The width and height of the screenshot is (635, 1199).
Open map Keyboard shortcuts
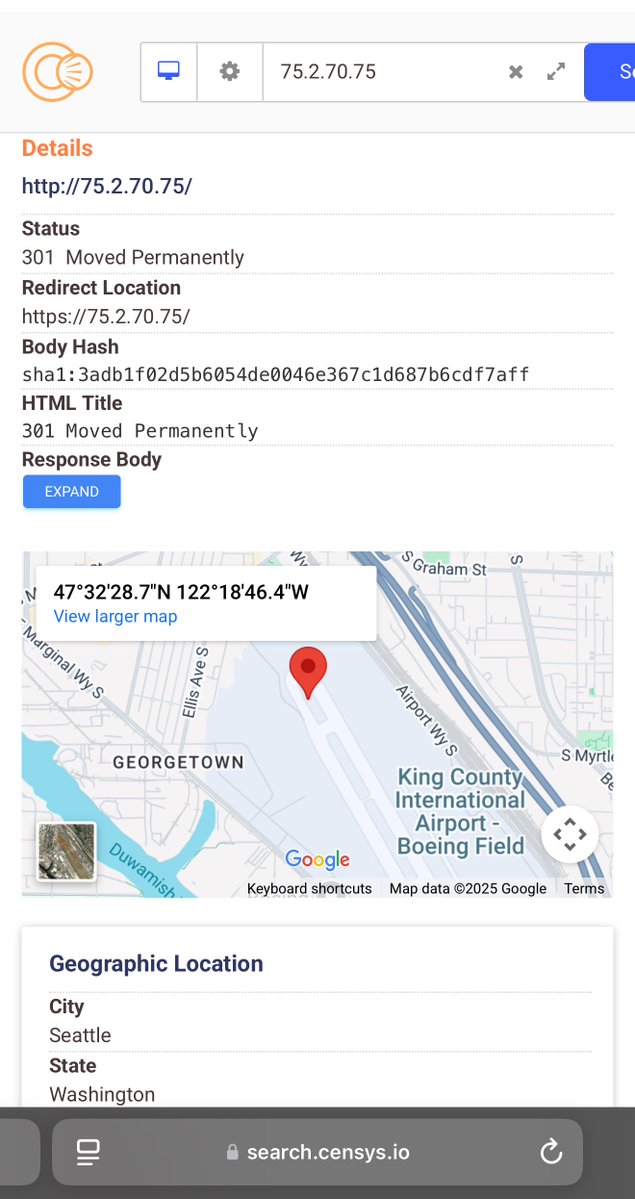309,888
